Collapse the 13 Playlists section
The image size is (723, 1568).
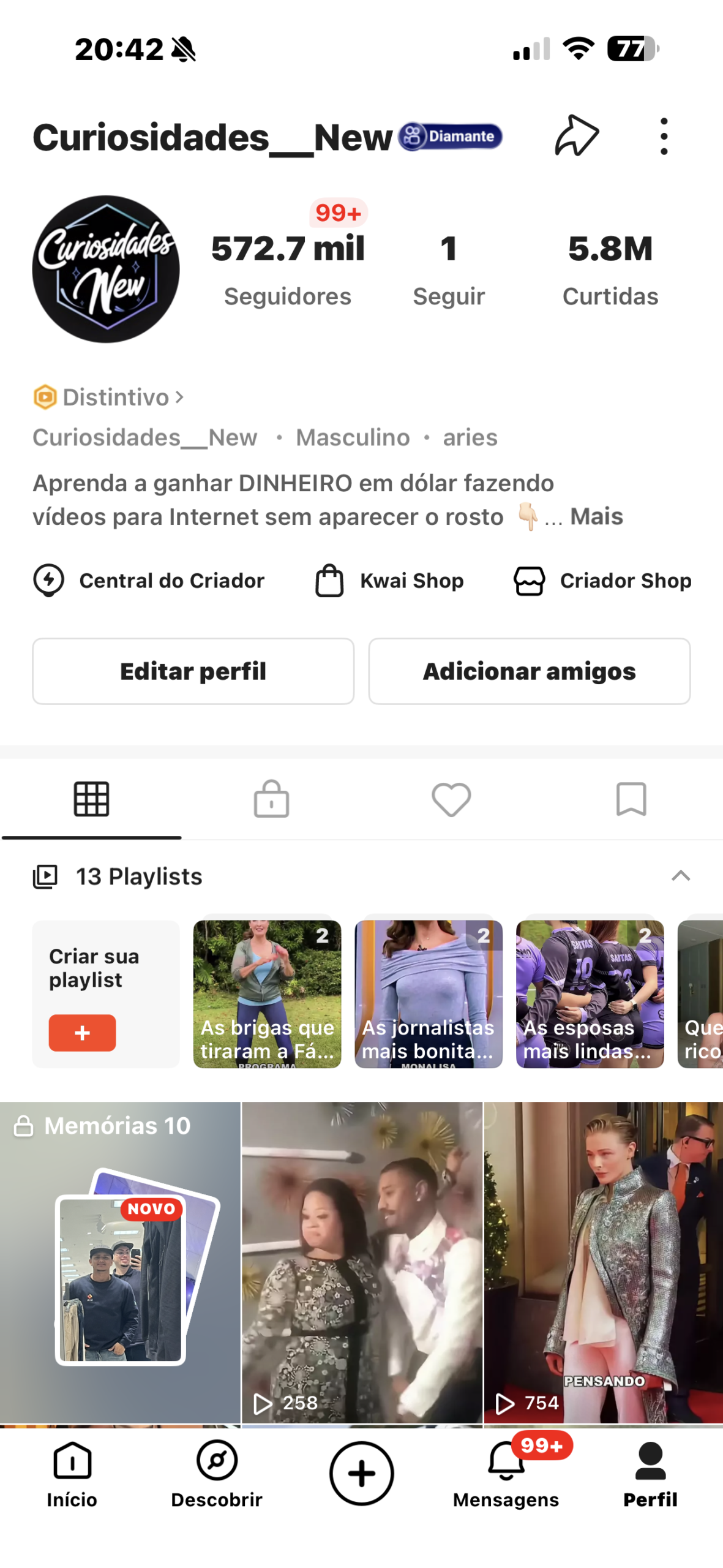680,875
